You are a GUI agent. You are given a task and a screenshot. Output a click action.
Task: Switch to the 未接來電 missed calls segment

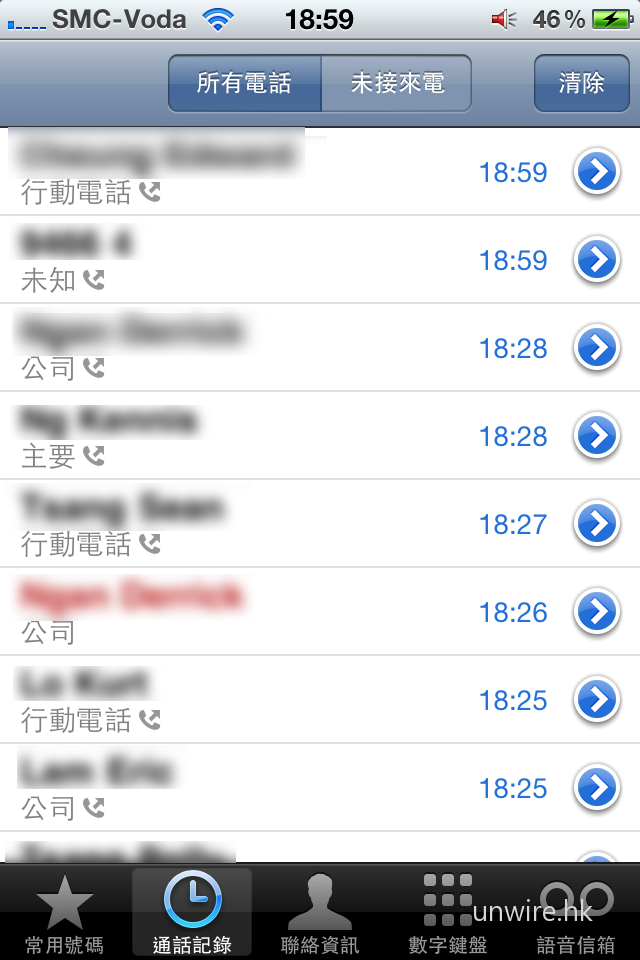tap(396, 83)
